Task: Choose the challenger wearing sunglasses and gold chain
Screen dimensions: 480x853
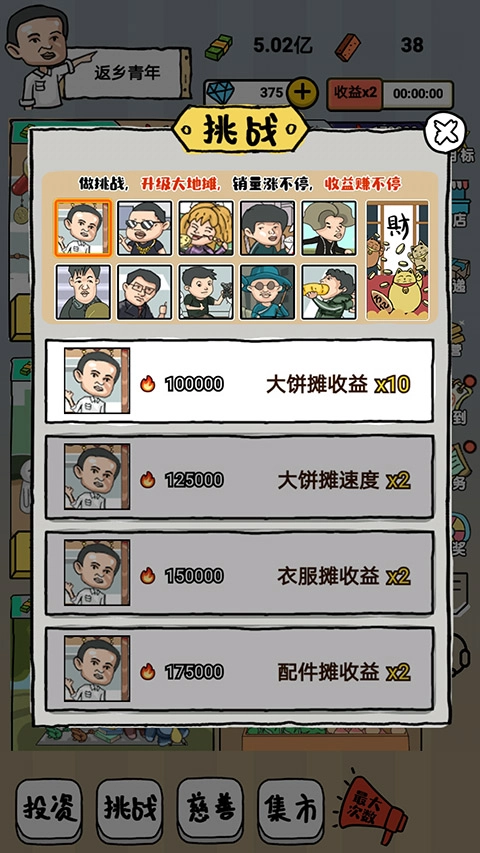Action: click(x=144, y=228)
